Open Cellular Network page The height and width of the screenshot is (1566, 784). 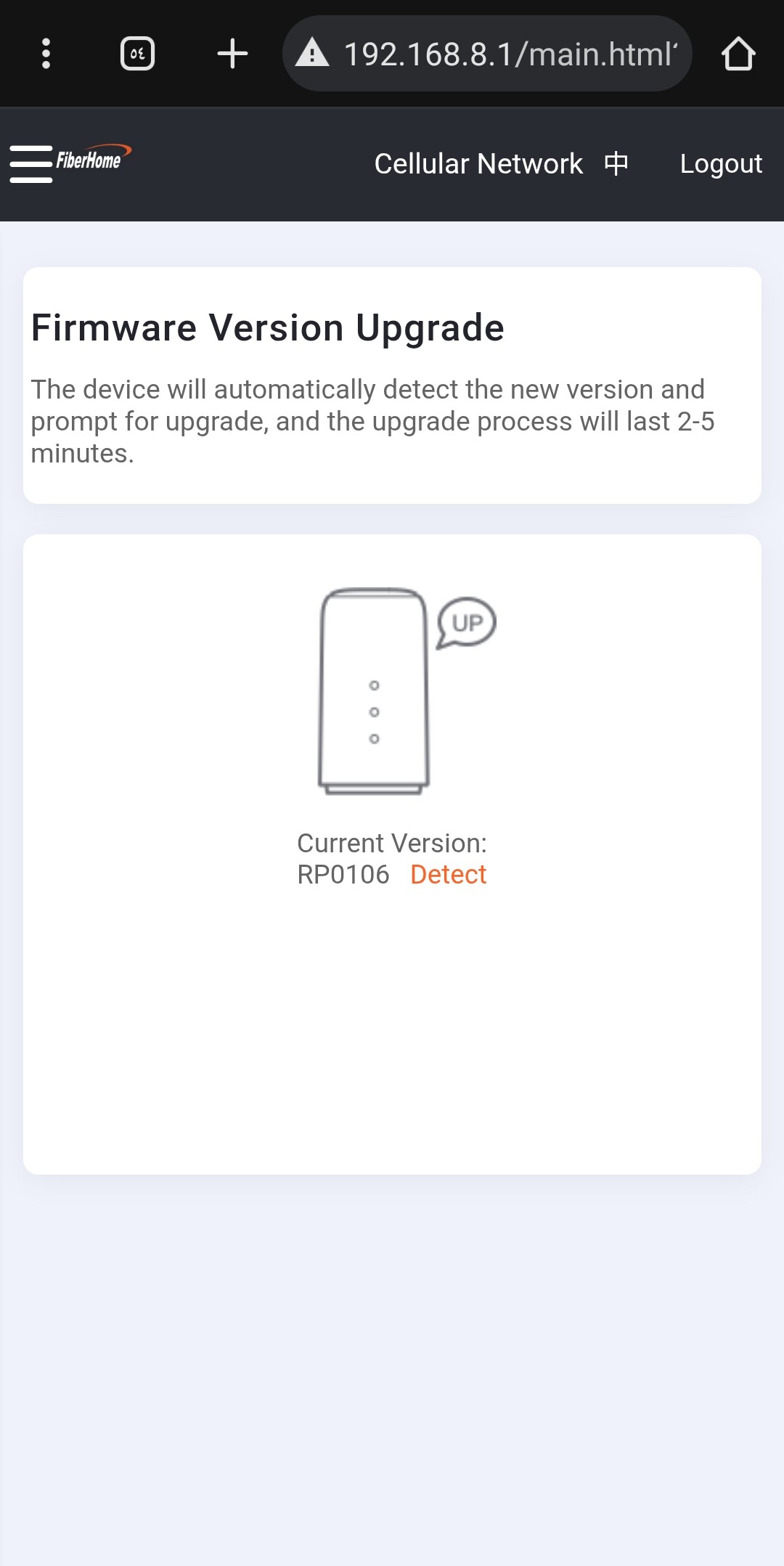(478, 164)
